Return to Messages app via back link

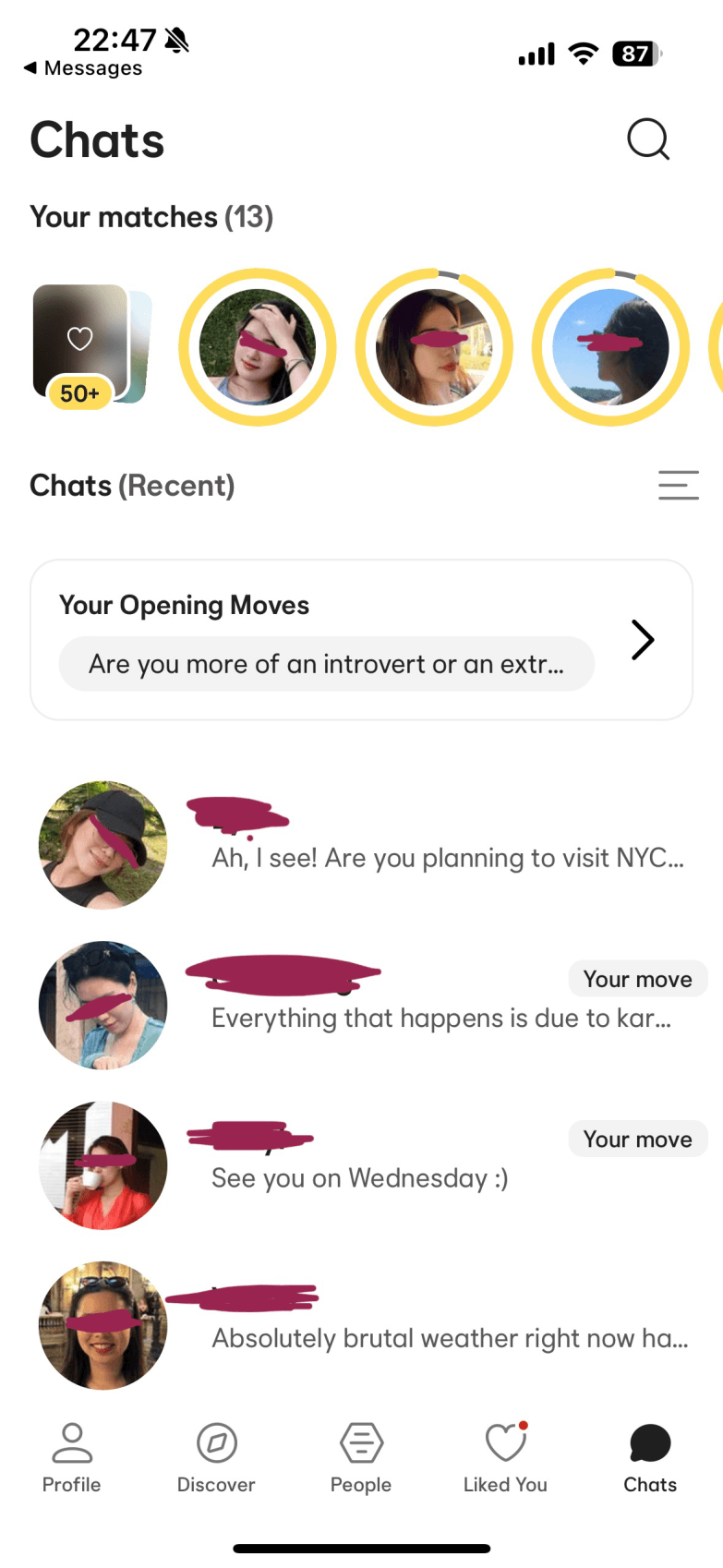83,68
